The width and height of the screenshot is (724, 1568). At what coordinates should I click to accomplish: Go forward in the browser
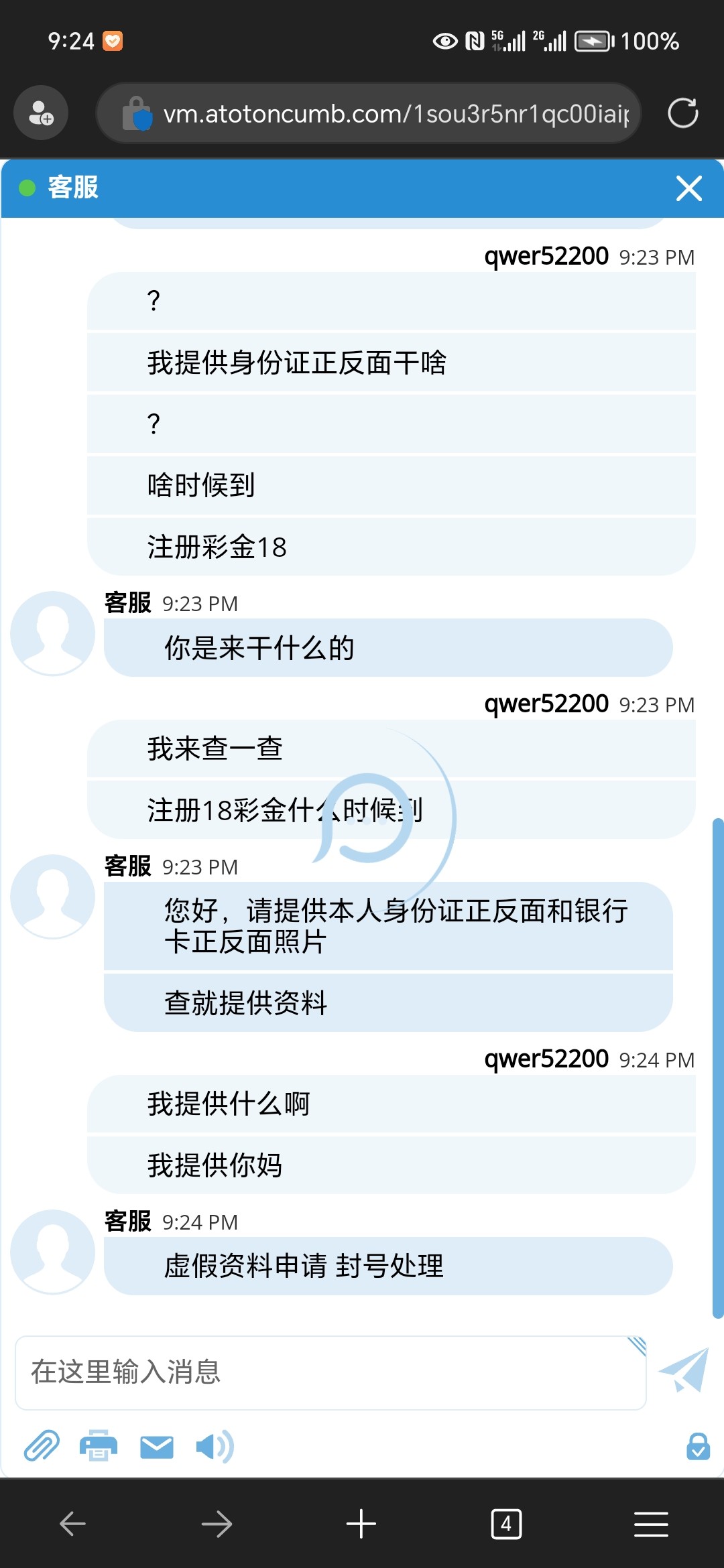[x=217, y=1524]
